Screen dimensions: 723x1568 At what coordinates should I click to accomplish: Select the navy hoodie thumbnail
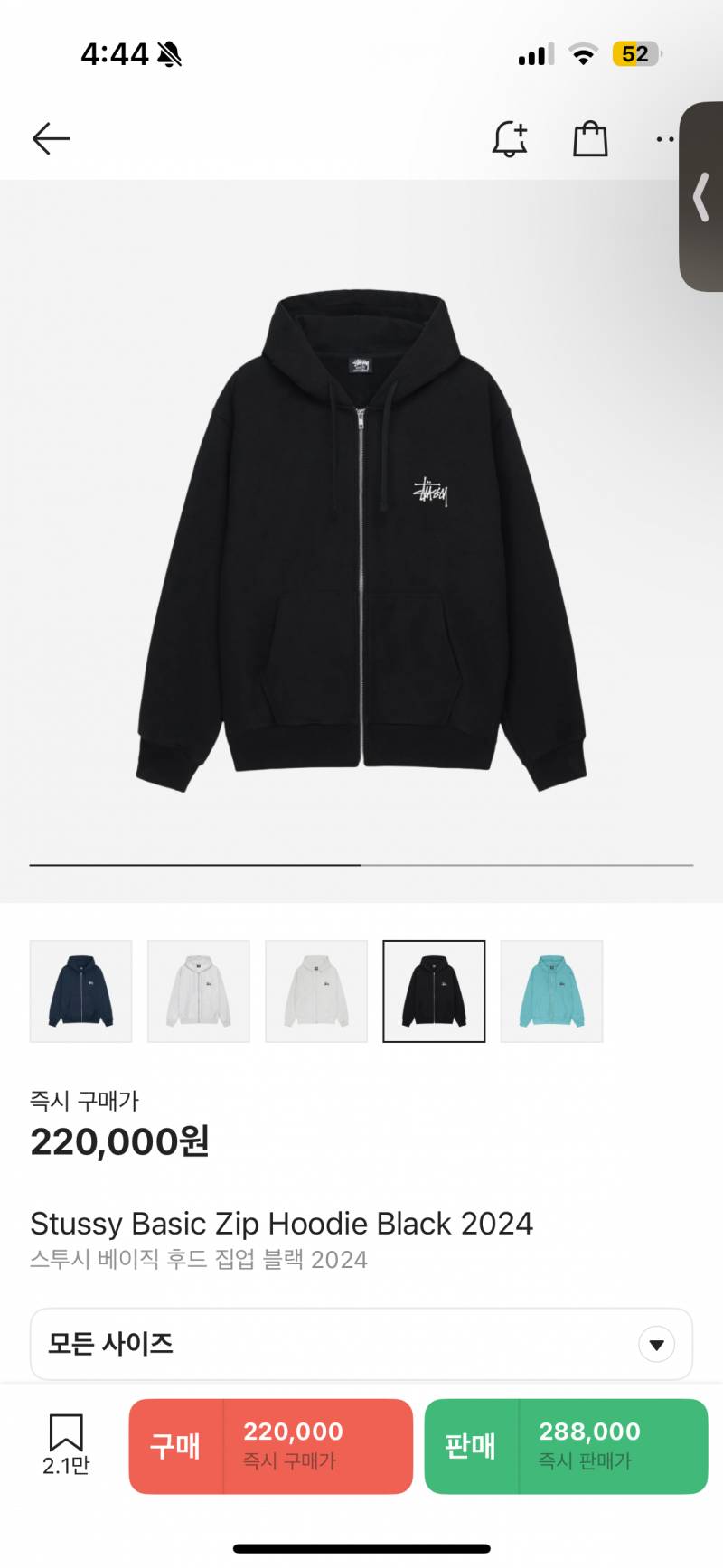[x=81, y=991]
